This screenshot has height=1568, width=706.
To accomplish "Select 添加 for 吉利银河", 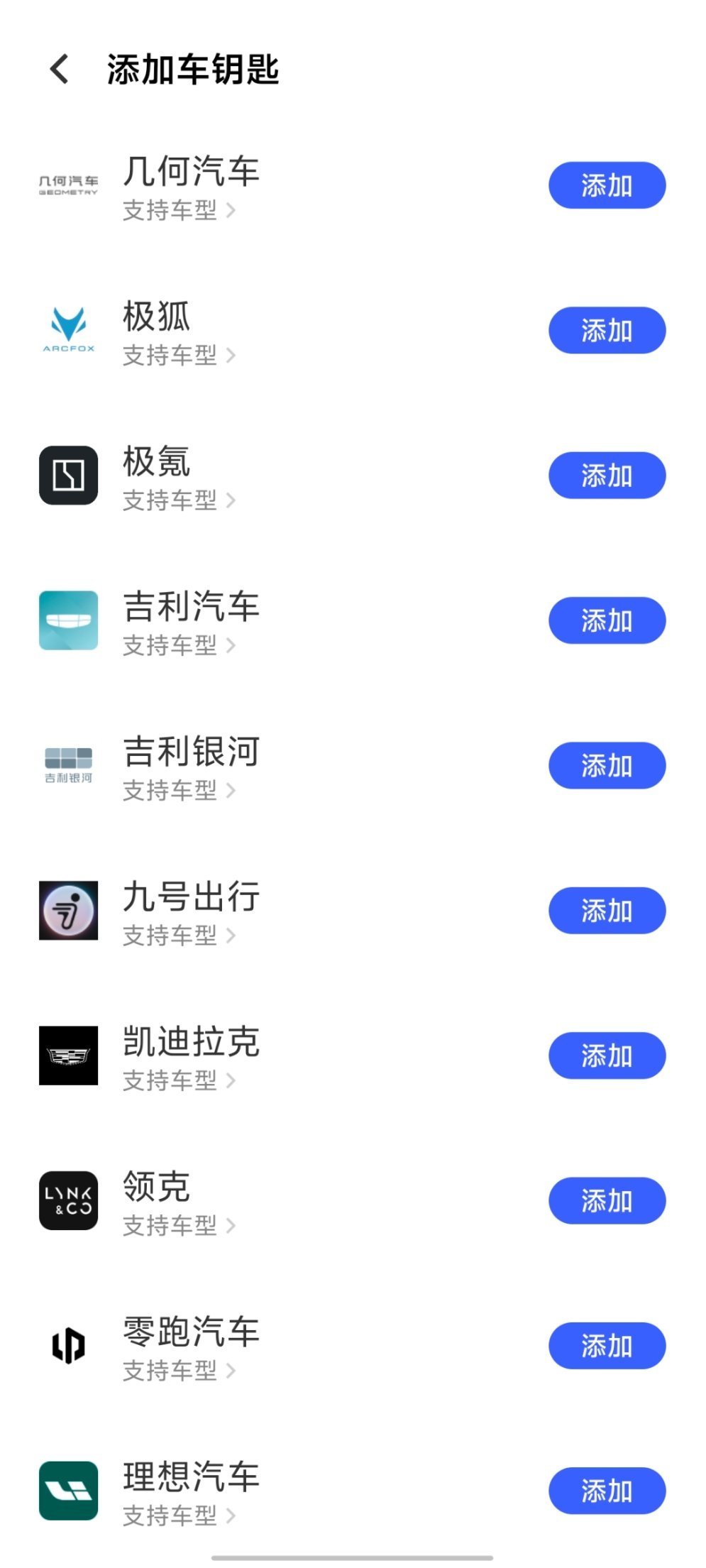I will pyautogui.click(x=607, y=766).
